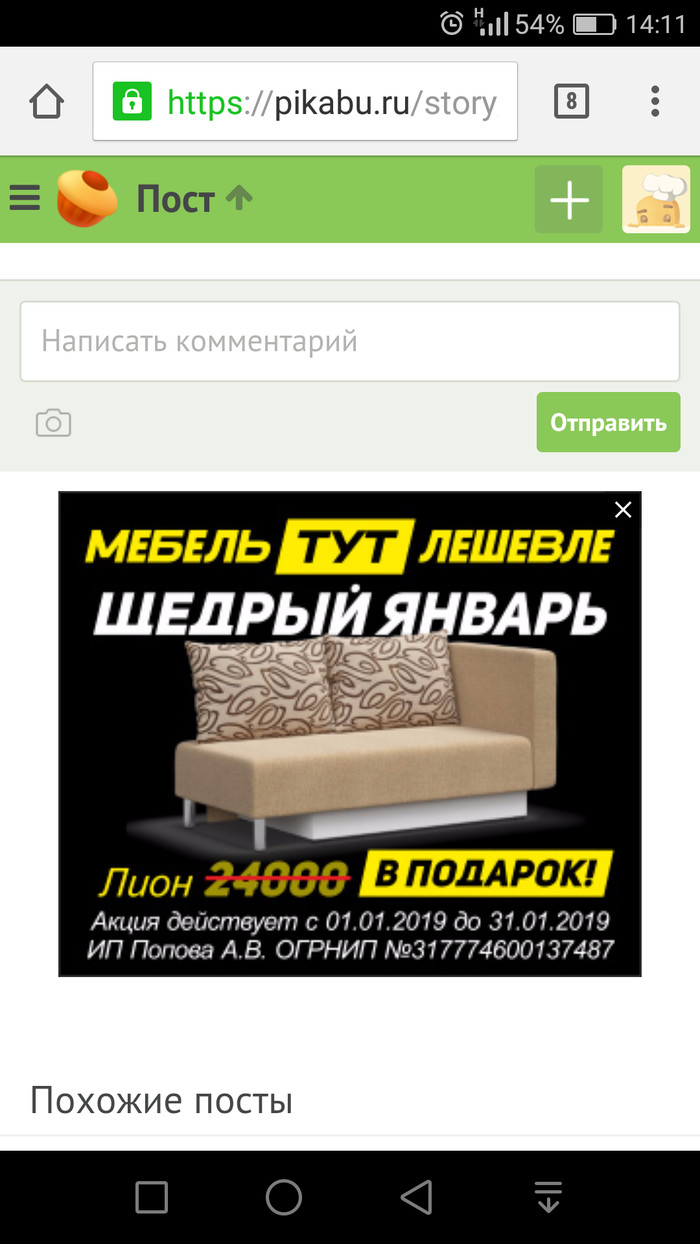
Task: Close the furniture ad banner
Action: 623,510
